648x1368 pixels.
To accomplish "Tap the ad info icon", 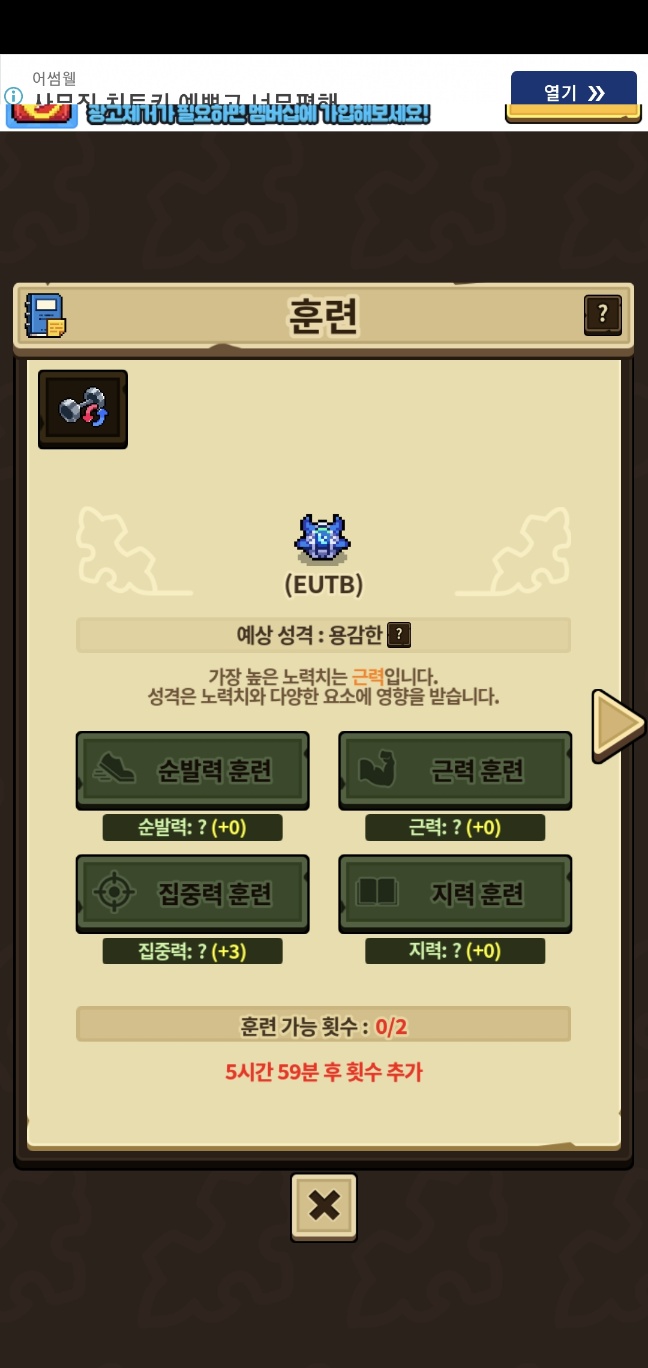I will click(13, 96).
